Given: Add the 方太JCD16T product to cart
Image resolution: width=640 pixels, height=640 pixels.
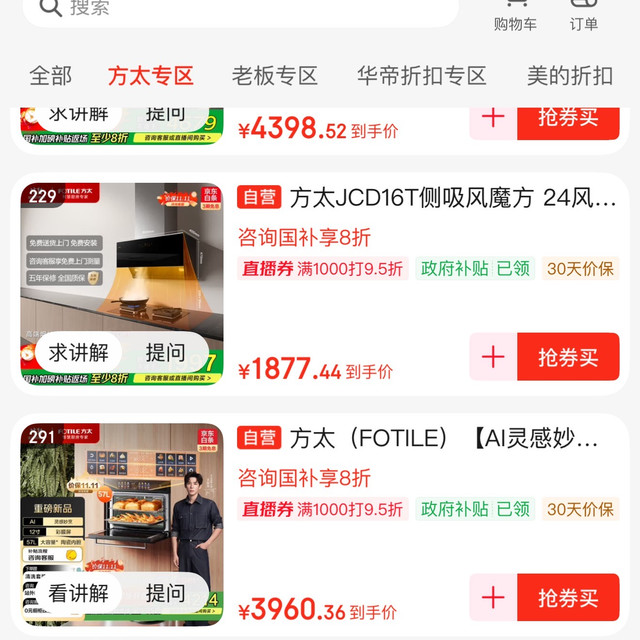Looking at the screenshot, I should point(493,357).
